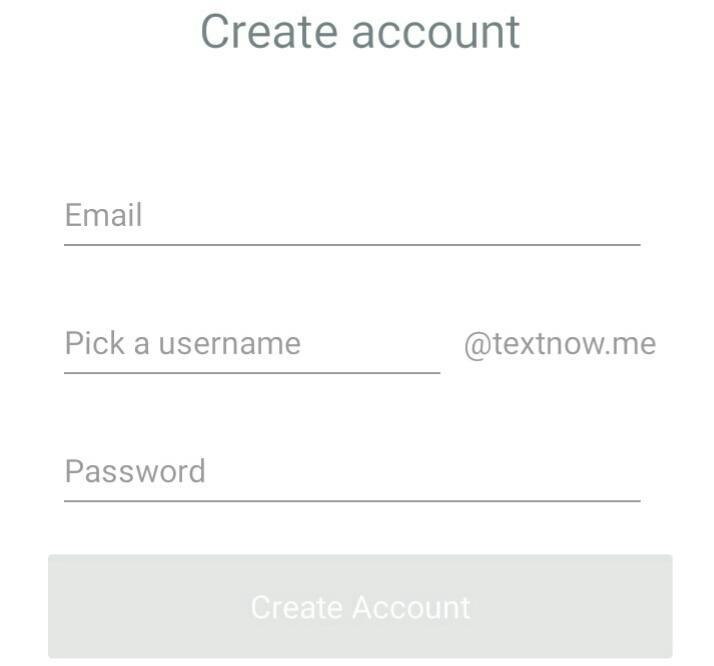Image resolution: width=714 pixels, height=666 pixels.
Task: Tap the Email input field
Action: pos(351,216)
